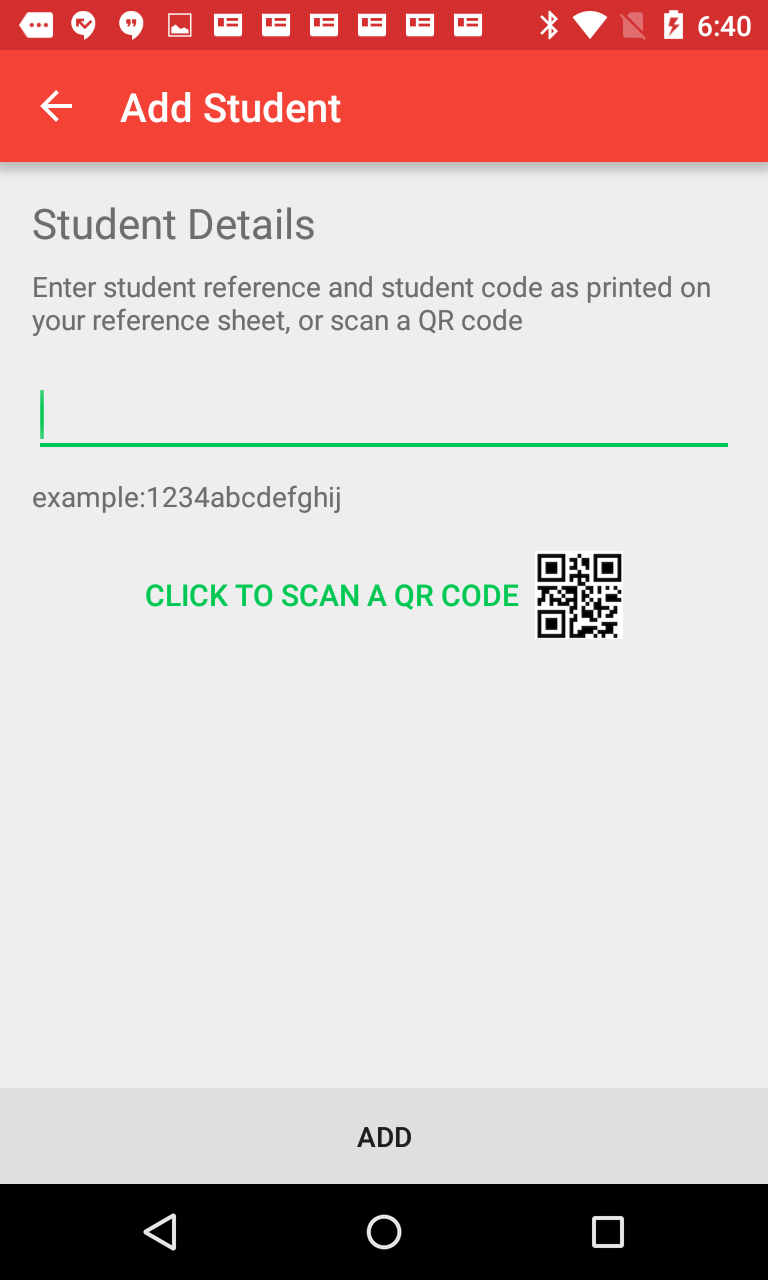Go back from Add Student screen
Screen dimensions: 768x1280
(56, 107)
